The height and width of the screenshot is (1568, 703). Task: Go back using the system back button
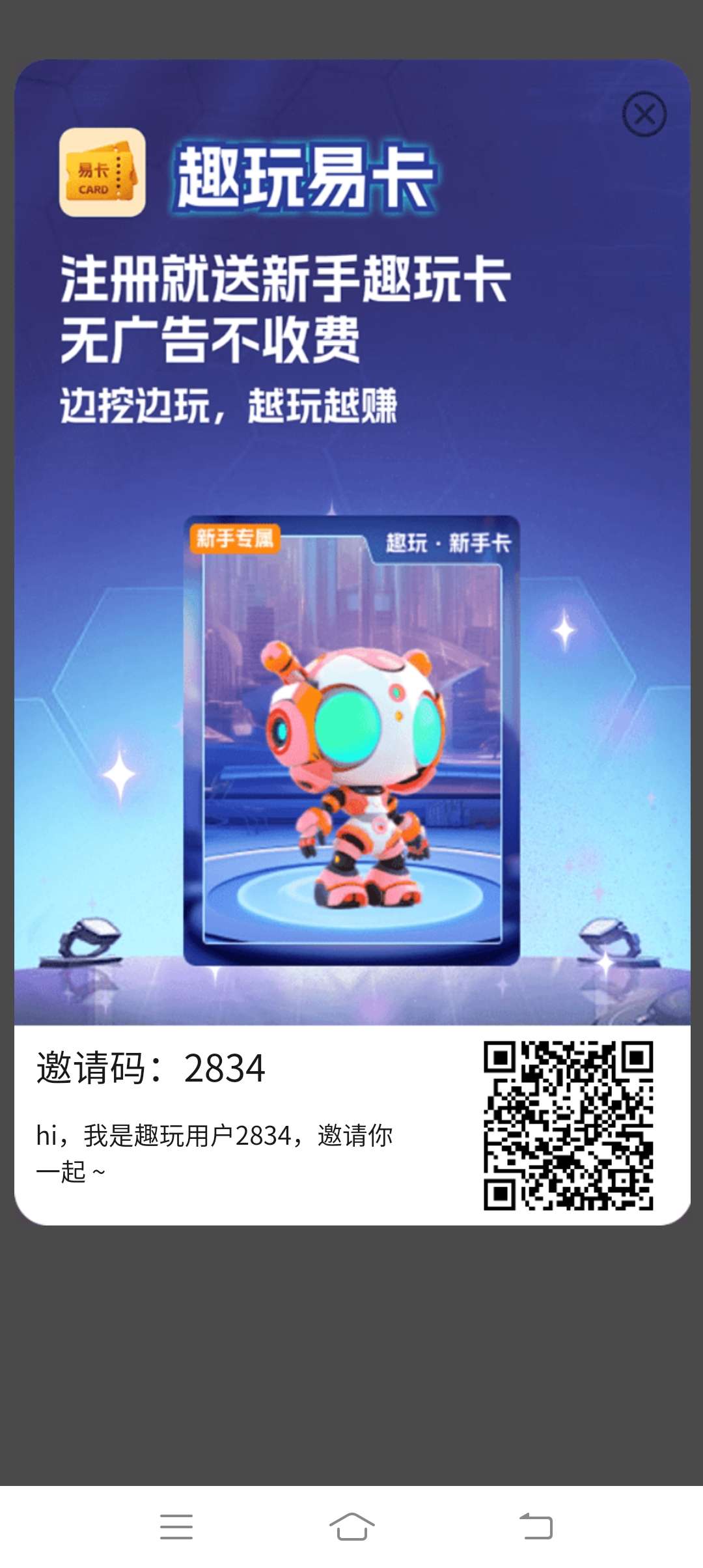[536, 1526]
